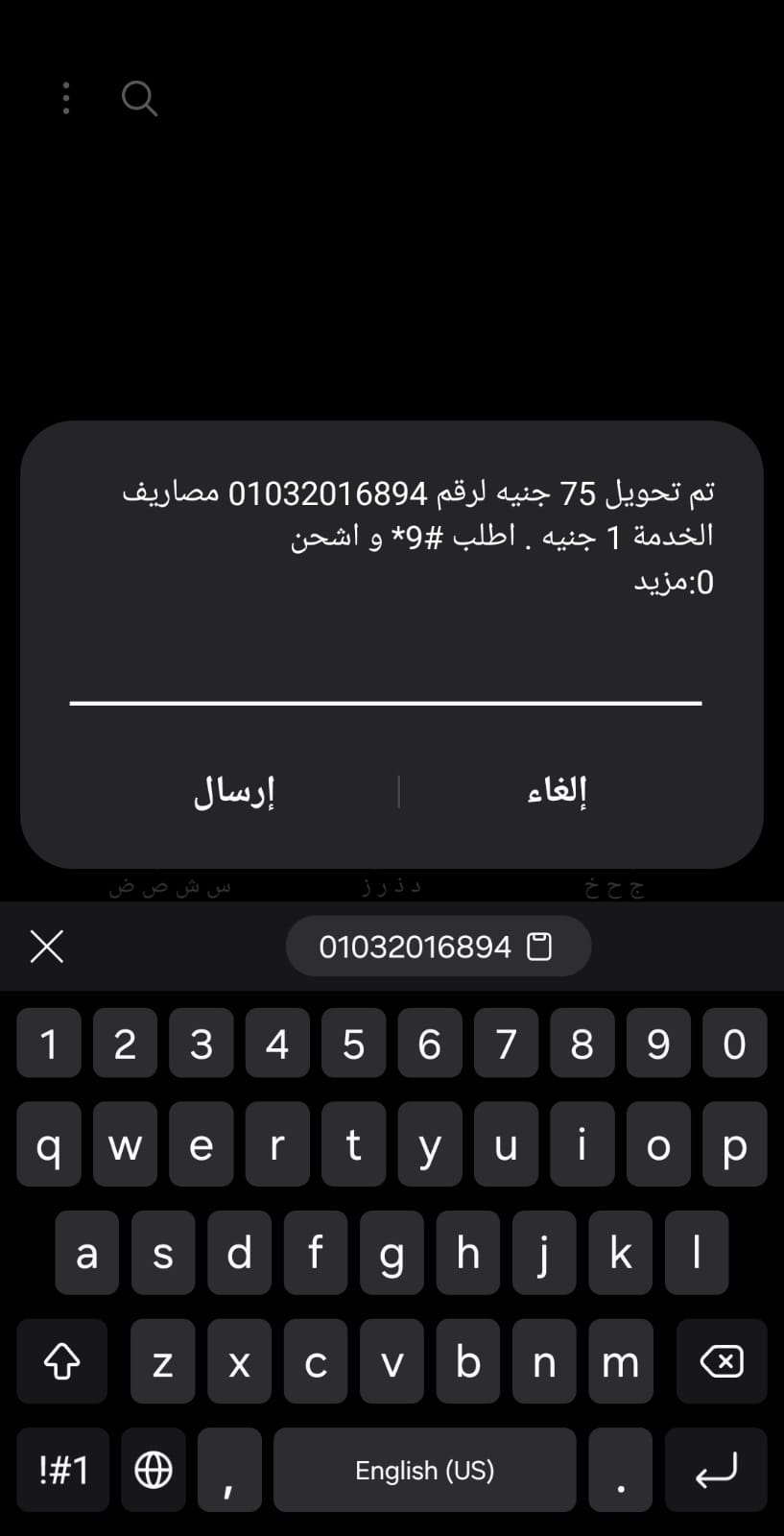This screenshot has width=784, height=1536.
Task: Open the search icon
Action: 140,98
